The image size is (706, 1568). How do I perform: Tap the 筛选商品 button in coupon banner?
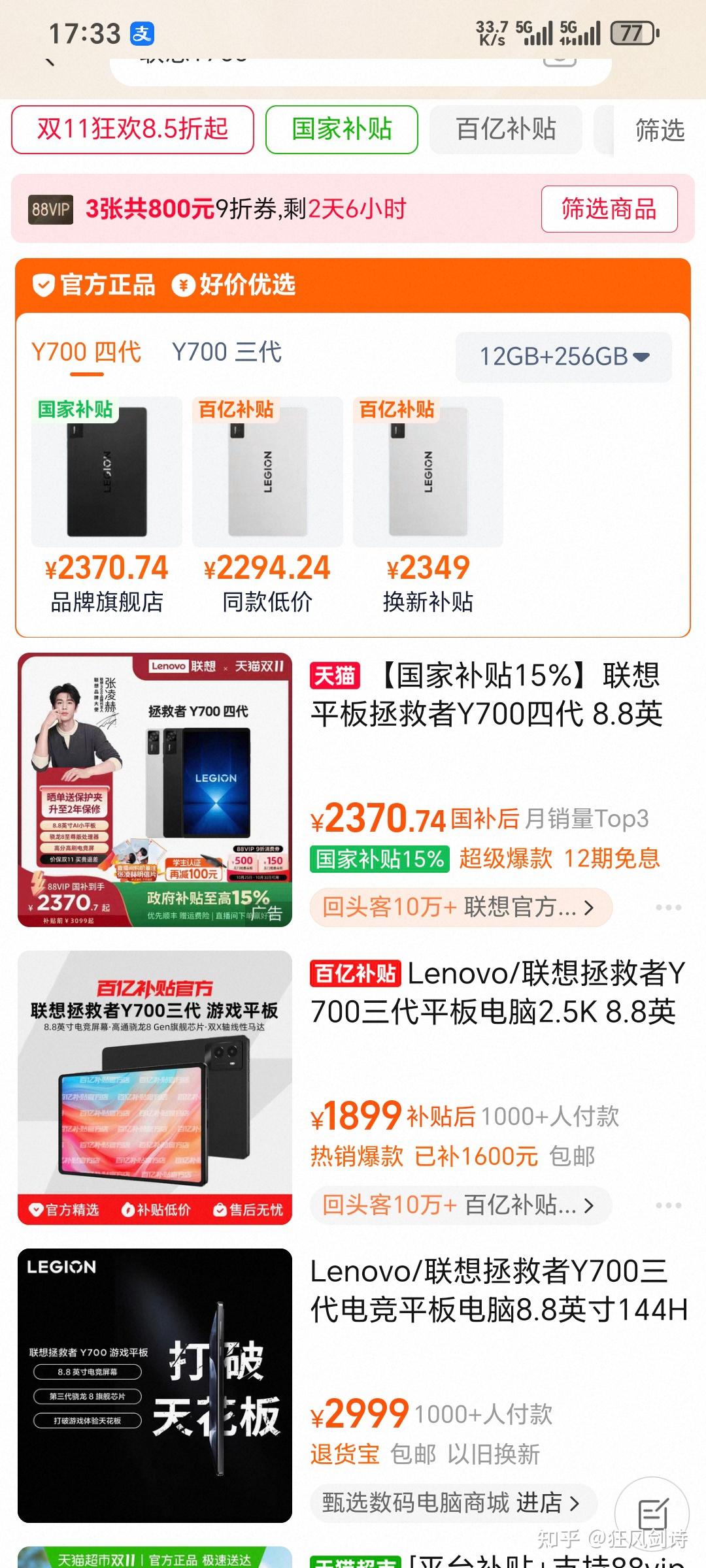[x=608, y=210]
